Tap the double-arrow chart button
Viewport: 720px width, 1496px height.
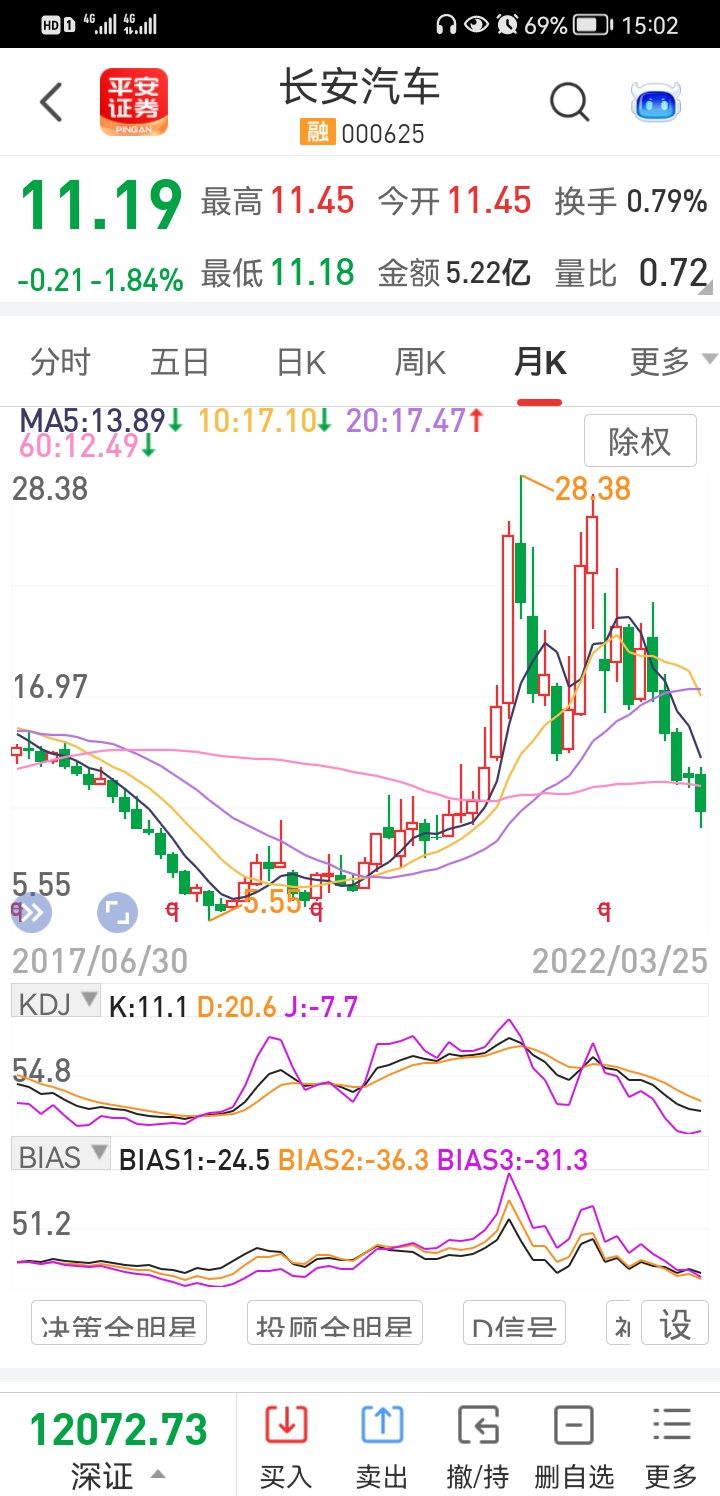[30, 911]
